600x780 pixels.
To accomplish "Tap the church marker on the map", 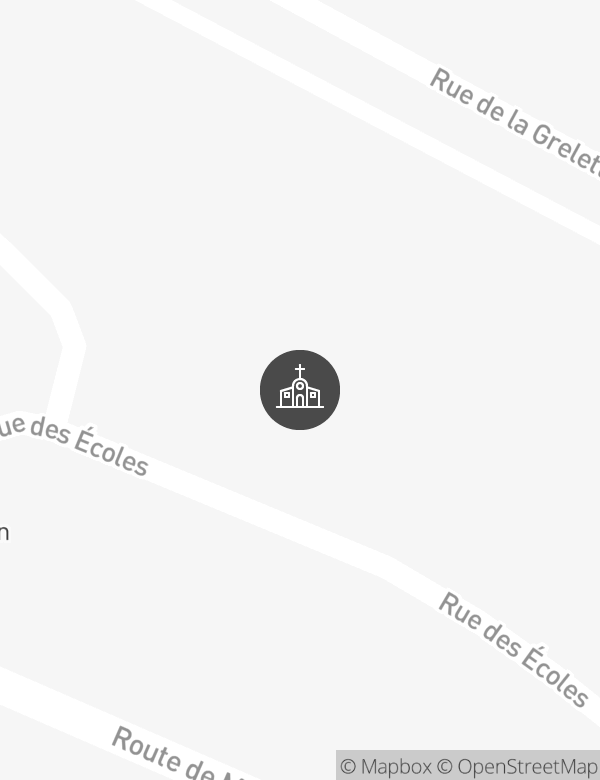I will point(300,390).
